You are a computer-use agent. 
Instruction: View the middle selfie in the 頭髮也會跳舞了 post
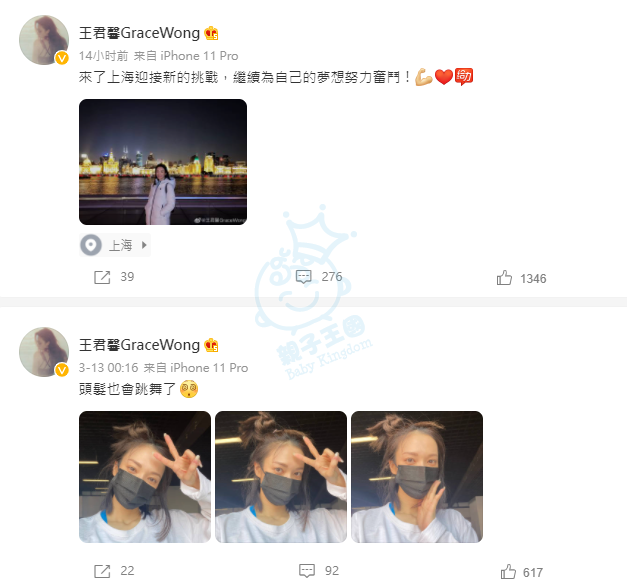281,477
